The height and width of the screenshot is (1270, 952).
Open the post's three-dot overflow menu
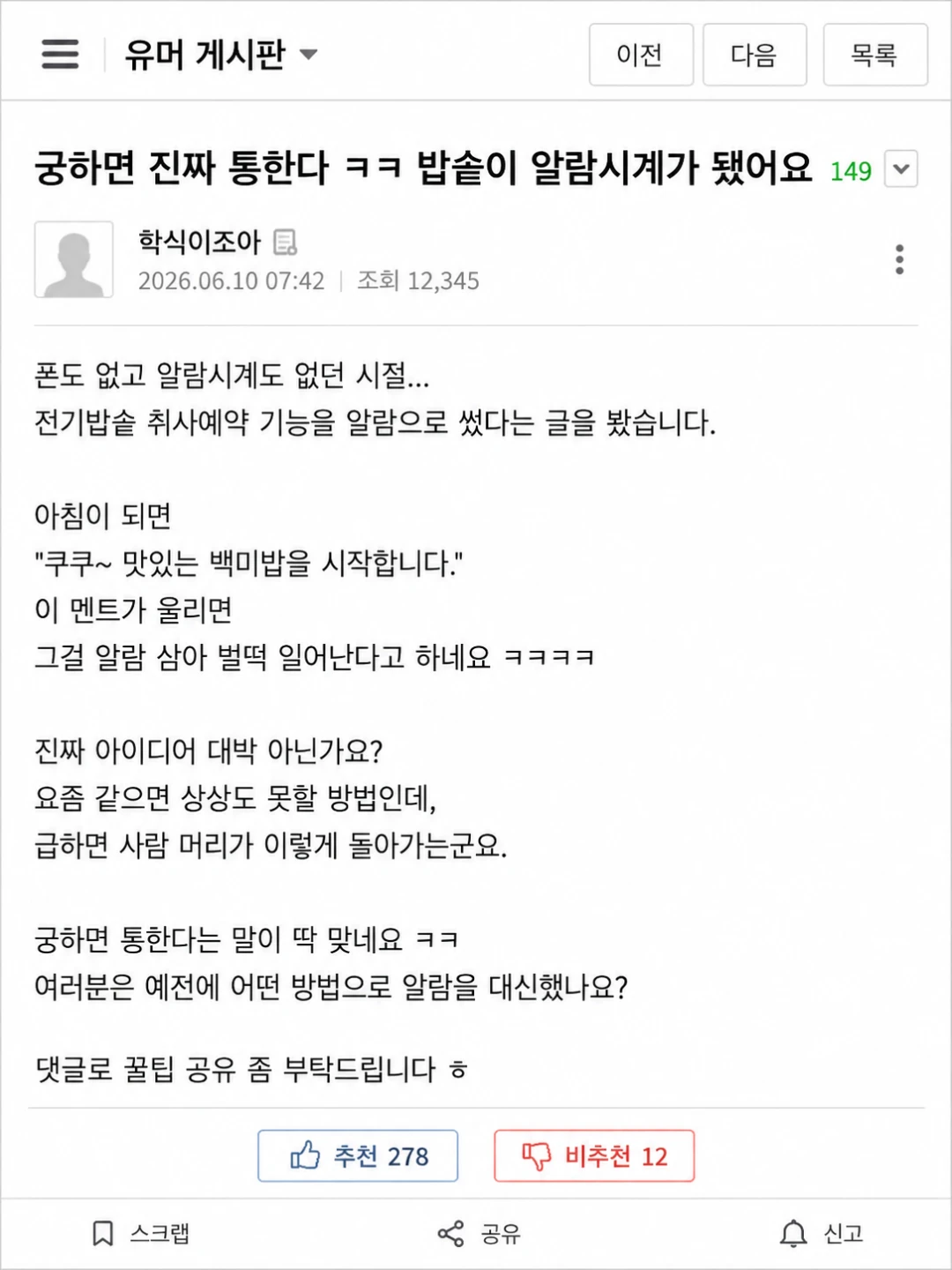tap(899, 259)
